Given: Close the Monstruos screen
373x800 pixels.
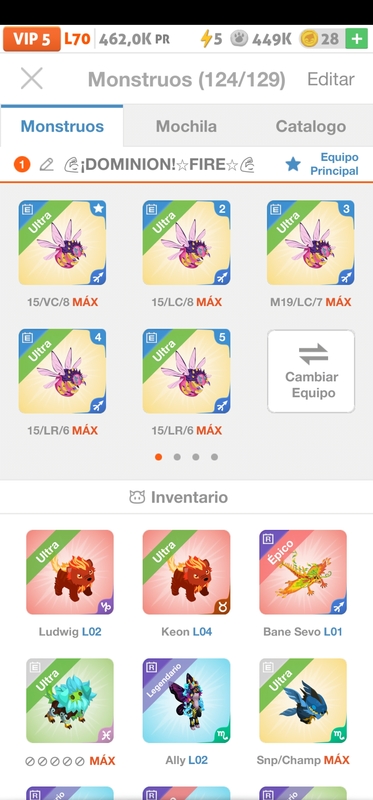Looking at the screenshot, I should [x=32, y=79].
